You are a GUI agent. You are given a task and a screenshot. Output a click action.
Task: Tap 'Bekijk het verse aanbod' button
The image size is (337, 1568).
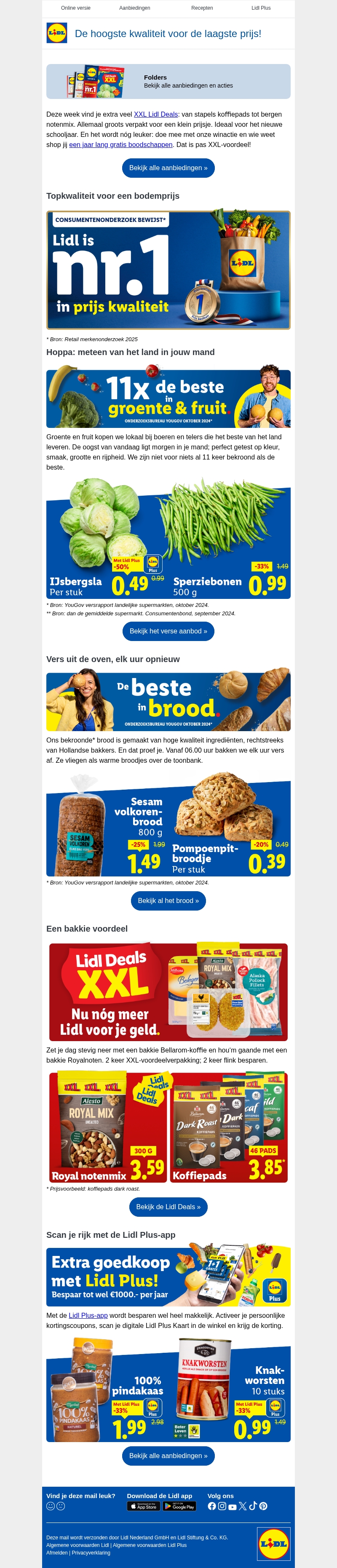pos(168,631)
